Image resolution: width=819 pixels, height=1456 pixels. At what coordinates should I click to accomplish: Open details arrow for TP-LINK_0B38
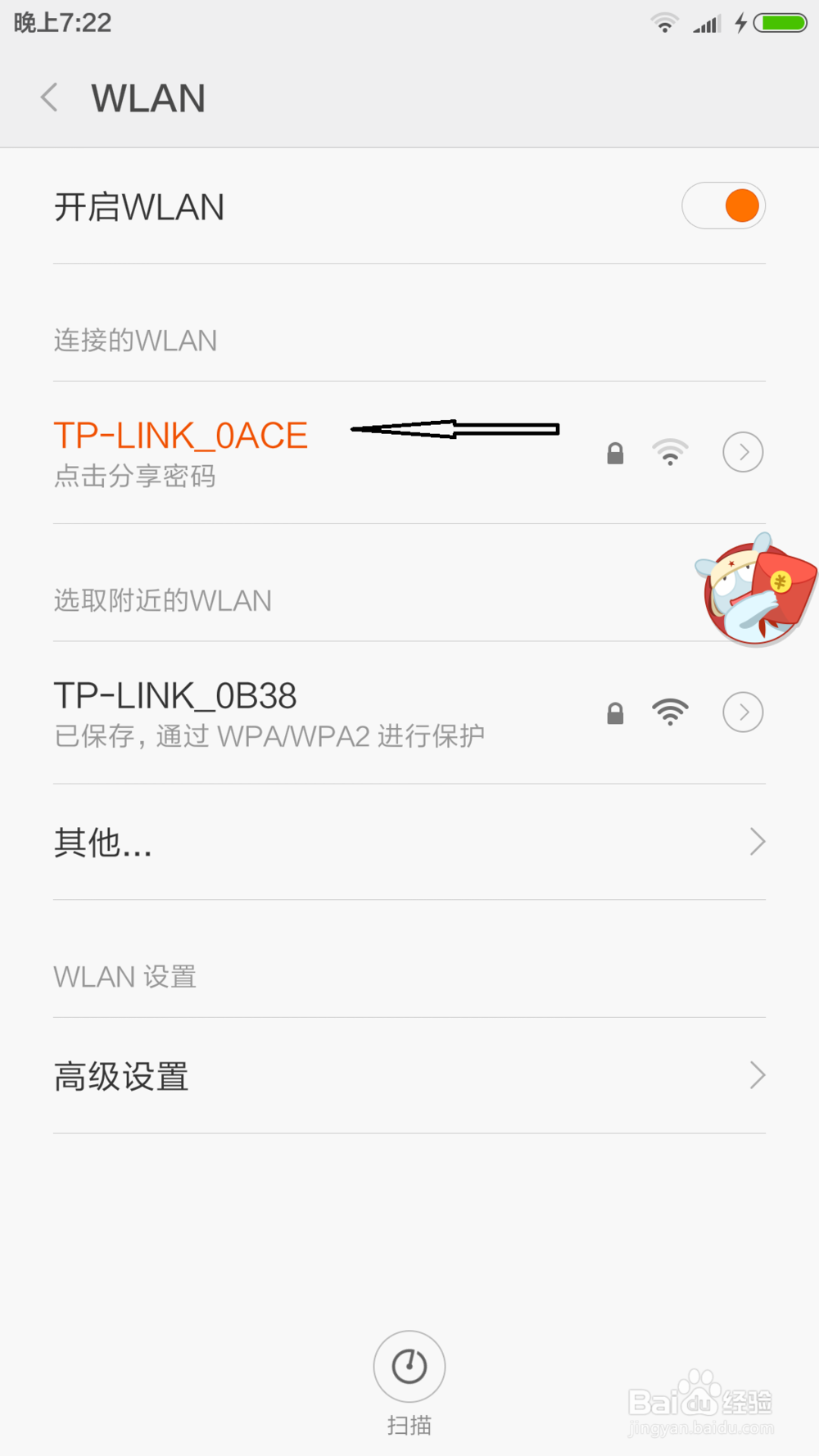[742, 712]
